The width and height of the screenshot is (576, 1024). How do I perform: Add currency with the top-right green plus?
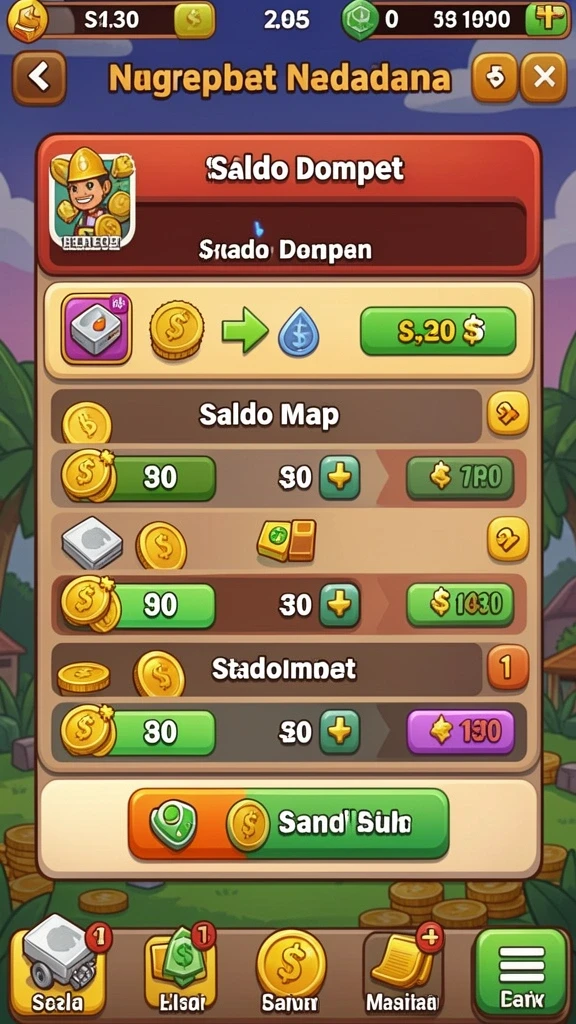pyautogui.click(x=546, y=20)
